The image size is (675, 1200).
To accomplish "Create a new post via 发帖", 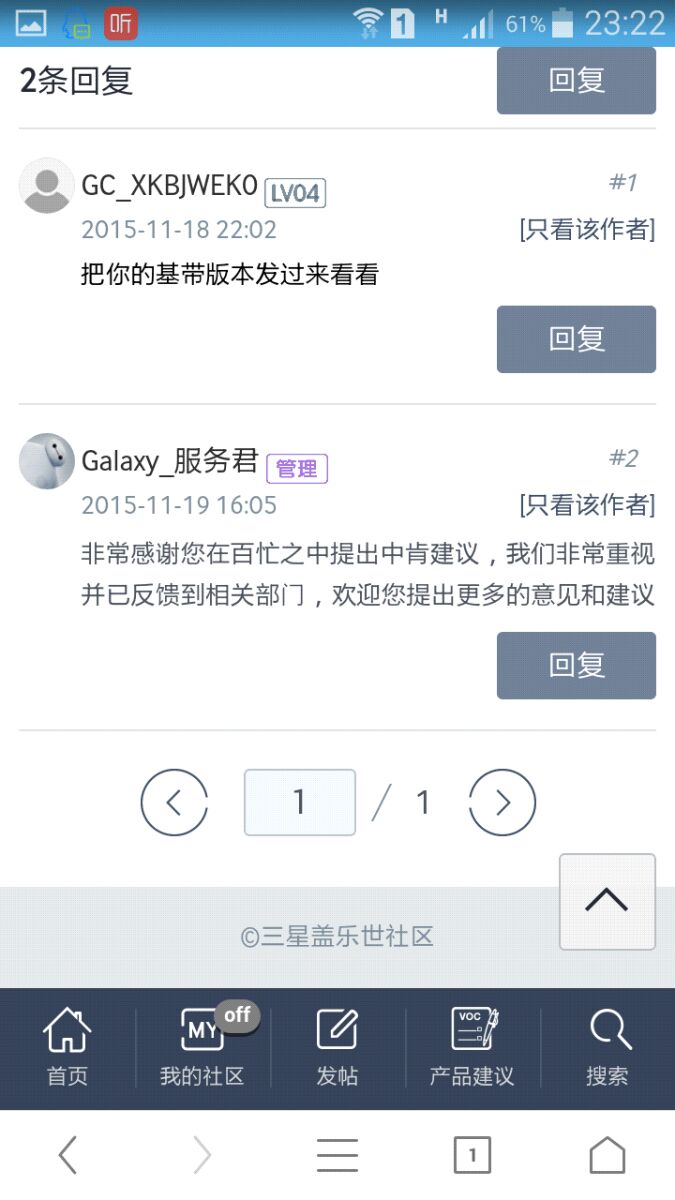I will click(x=337, y=1048).
